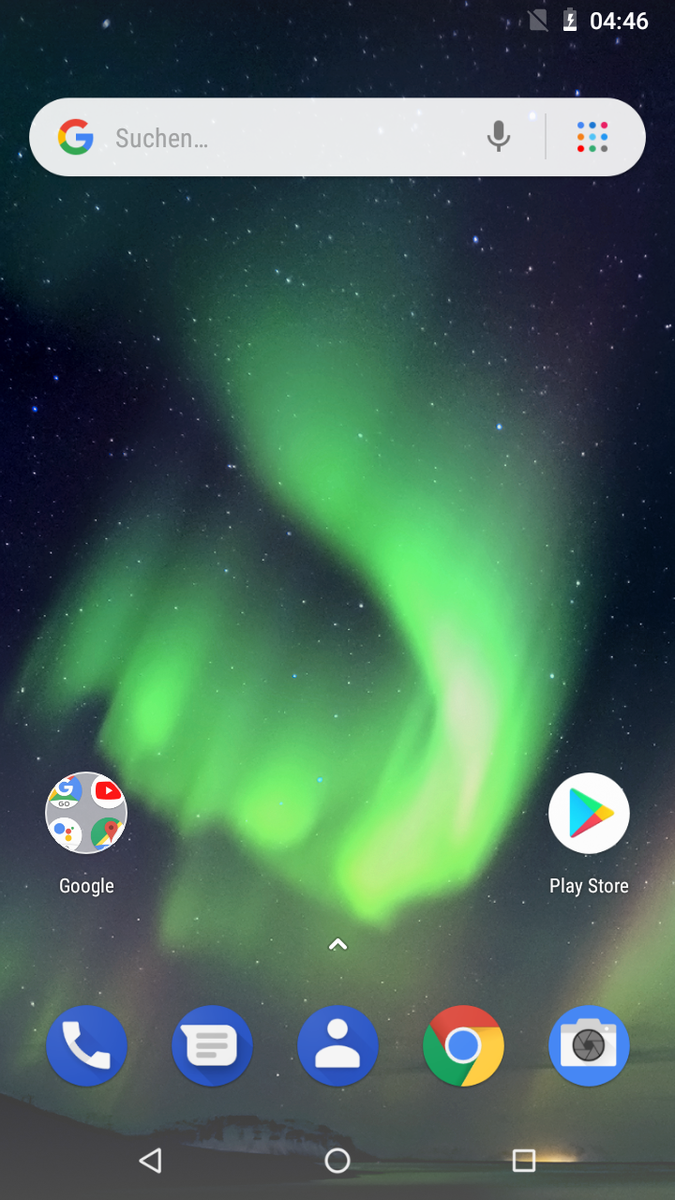Start voice search with the microphone
675x1200 pixels.
pyautogui.click(x=498, y=137)
